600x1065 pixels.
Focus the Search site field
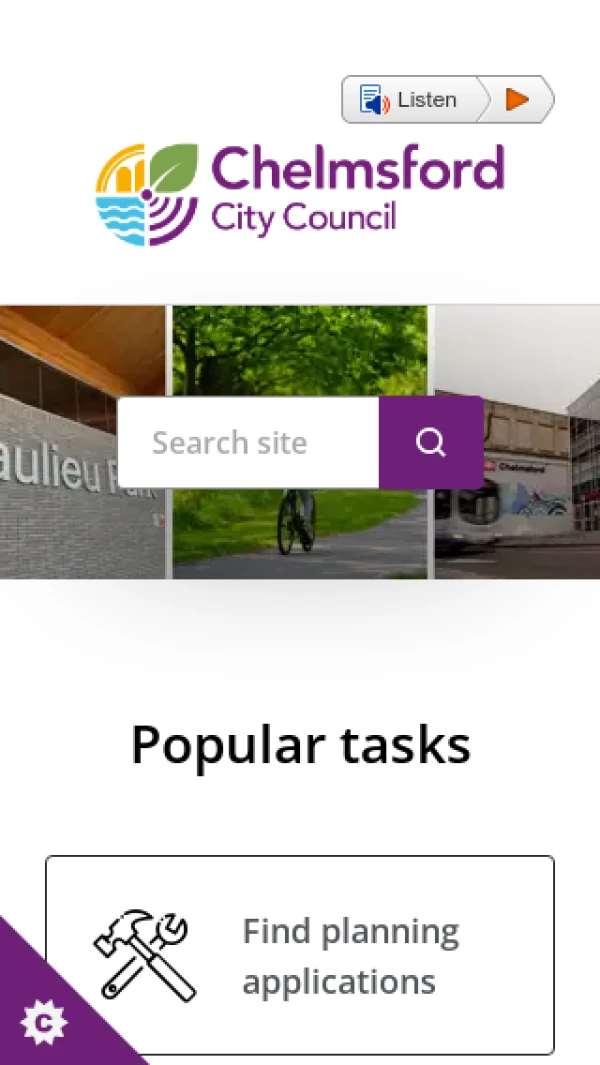point(248,443)
